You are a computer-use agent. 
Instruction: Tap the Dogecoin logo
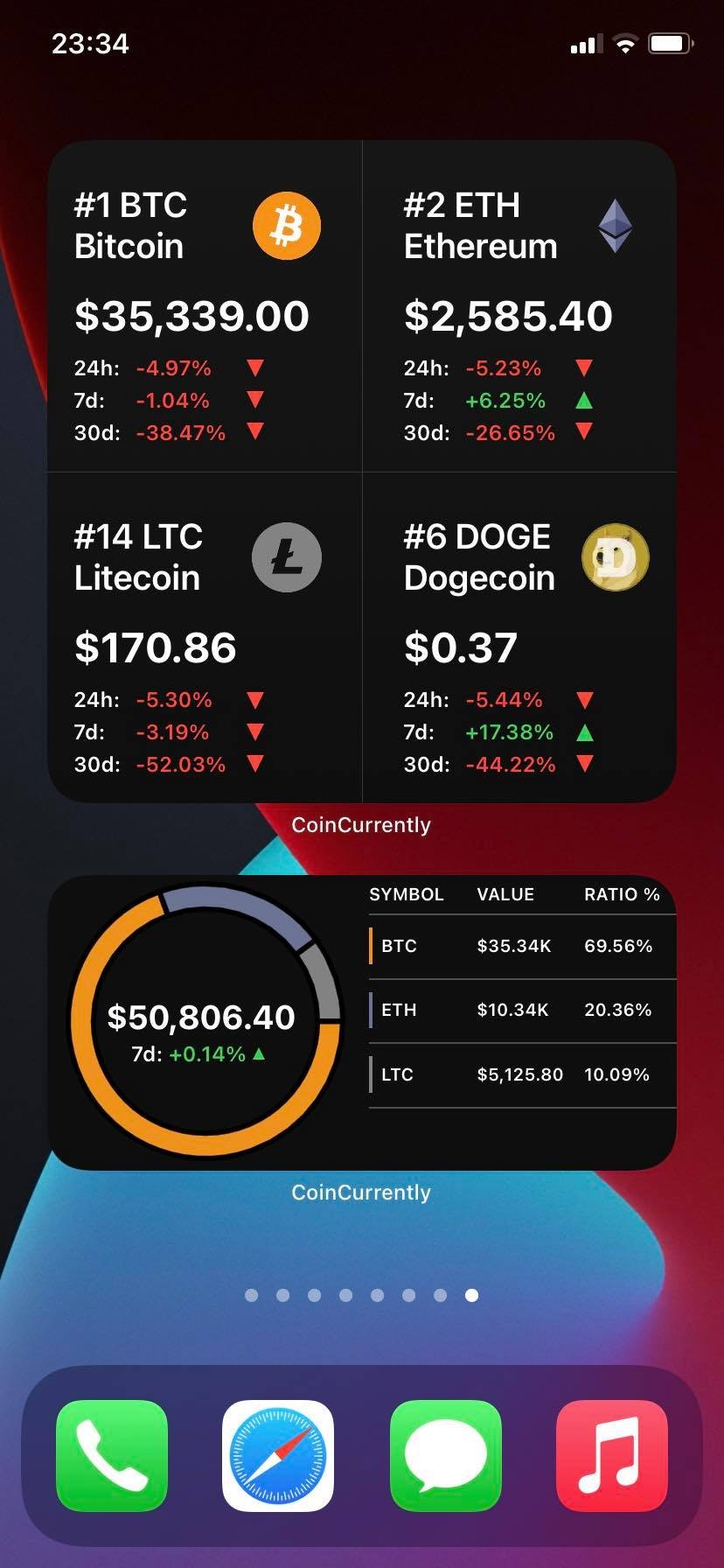click(615, 557)
